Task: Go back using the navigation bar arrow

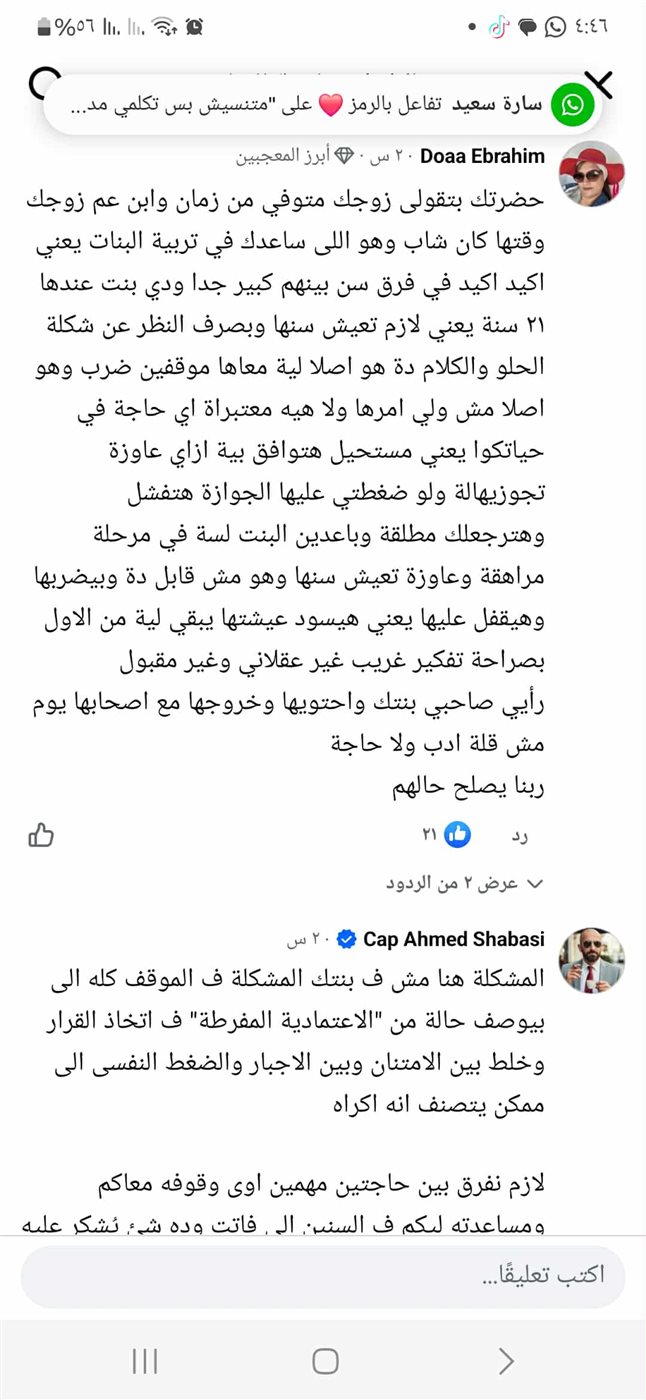Action: point(506,1361)
